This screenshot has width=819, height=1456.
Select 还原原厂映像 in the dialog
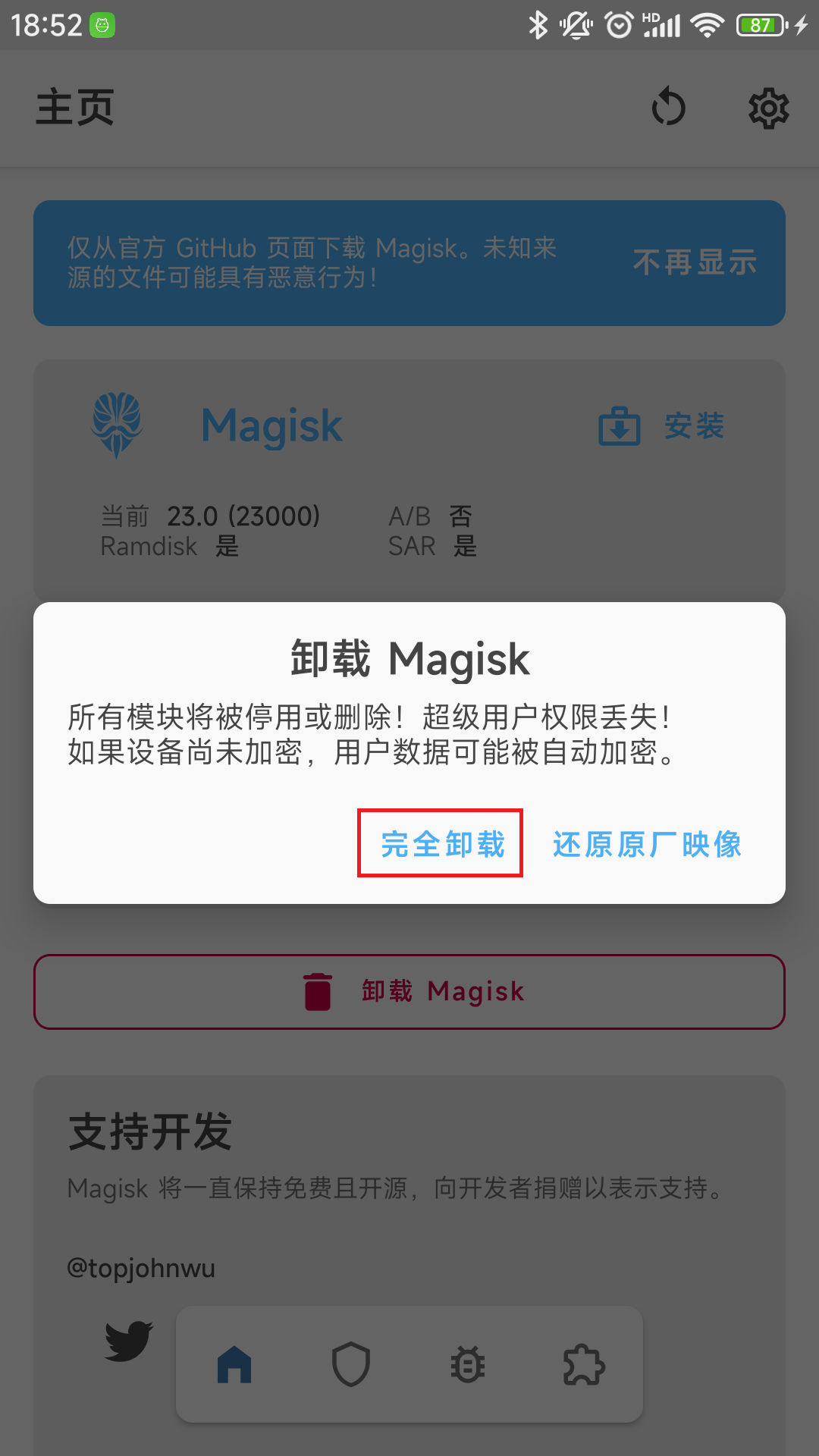(x=647, y=843)
